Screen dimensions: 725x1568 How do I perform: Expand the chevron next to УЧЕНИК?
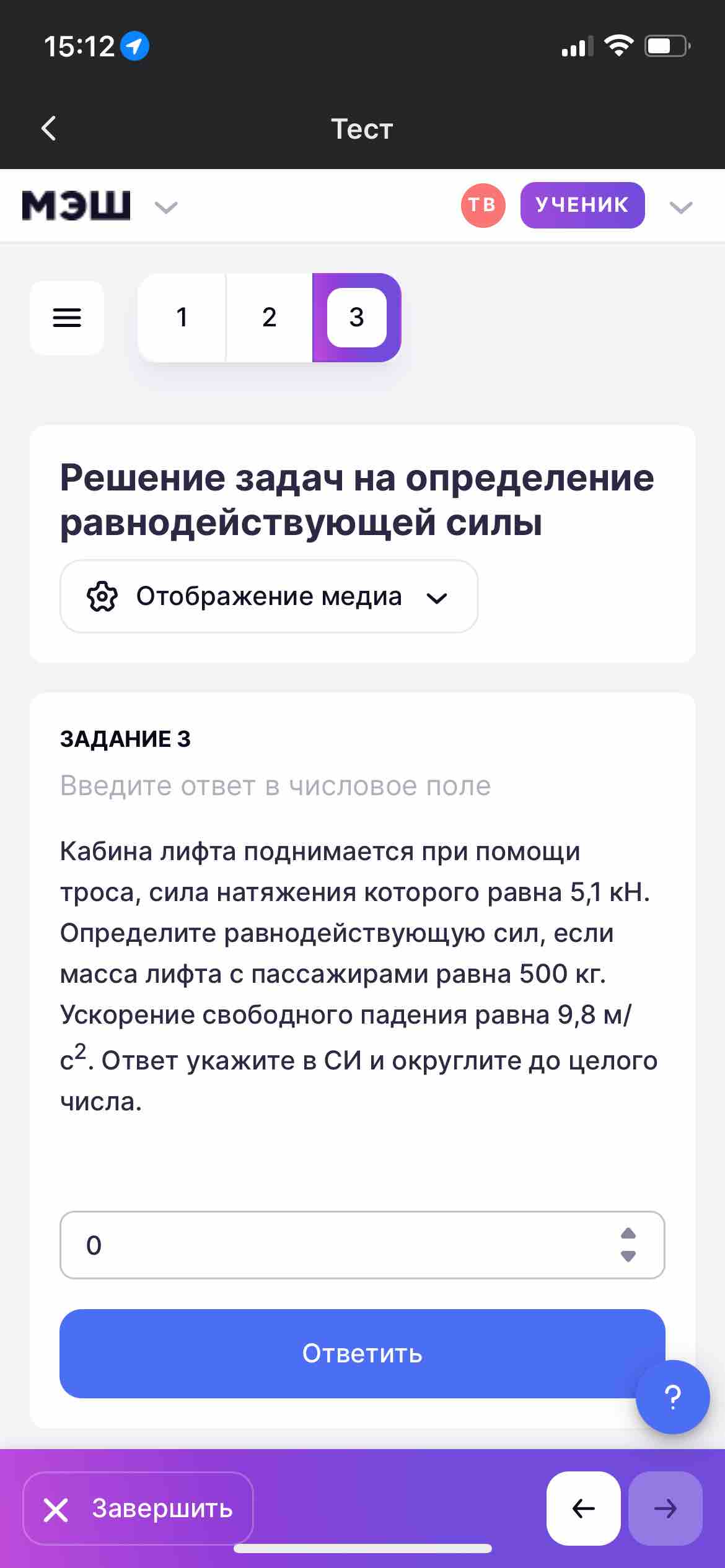point(680,207)
